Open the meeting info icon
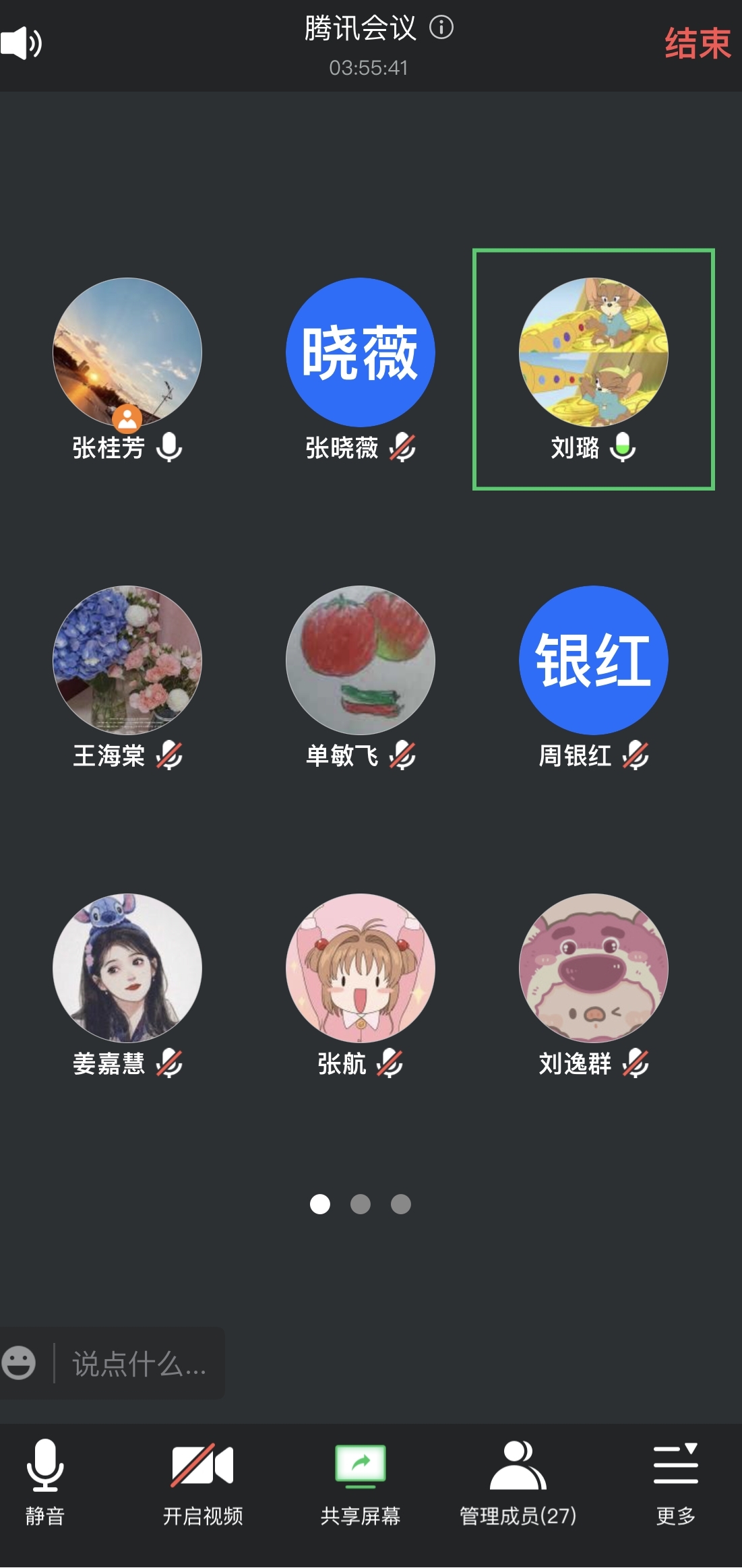This screenshot has height=1568, width=742. (441, 28)
